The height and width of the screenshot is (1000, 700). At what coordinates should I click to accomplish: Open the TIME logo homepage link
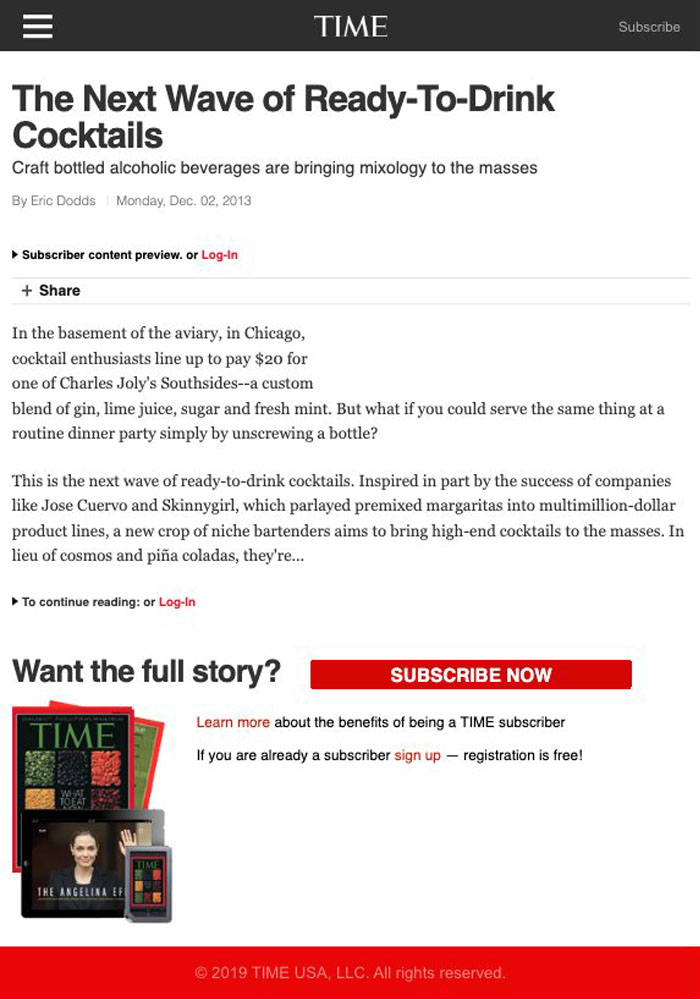coord(350,26)
